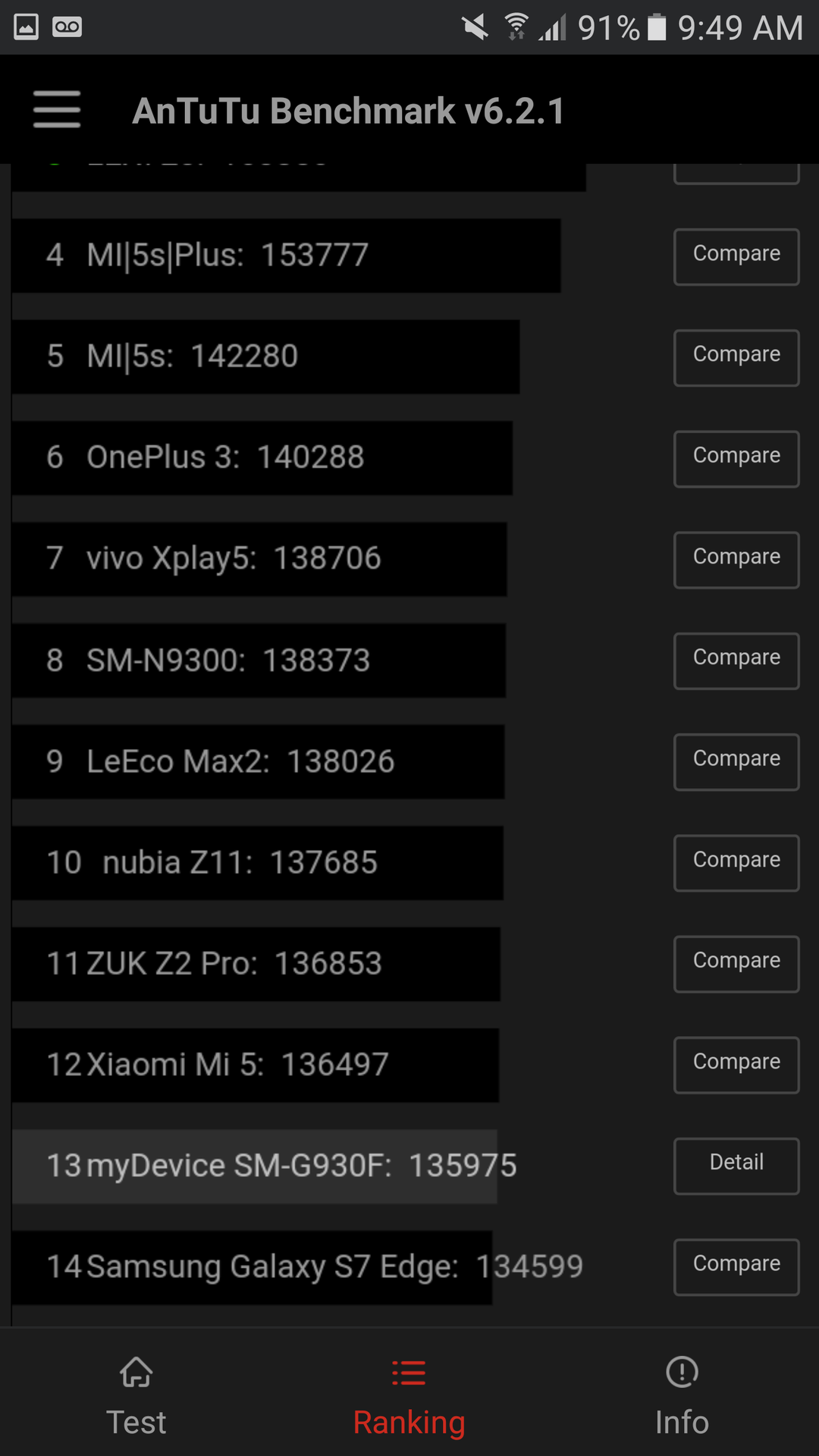This screenshot has height=1456, width=819.
Task: Switch to the Test tab
Action: click(136, 1397)
